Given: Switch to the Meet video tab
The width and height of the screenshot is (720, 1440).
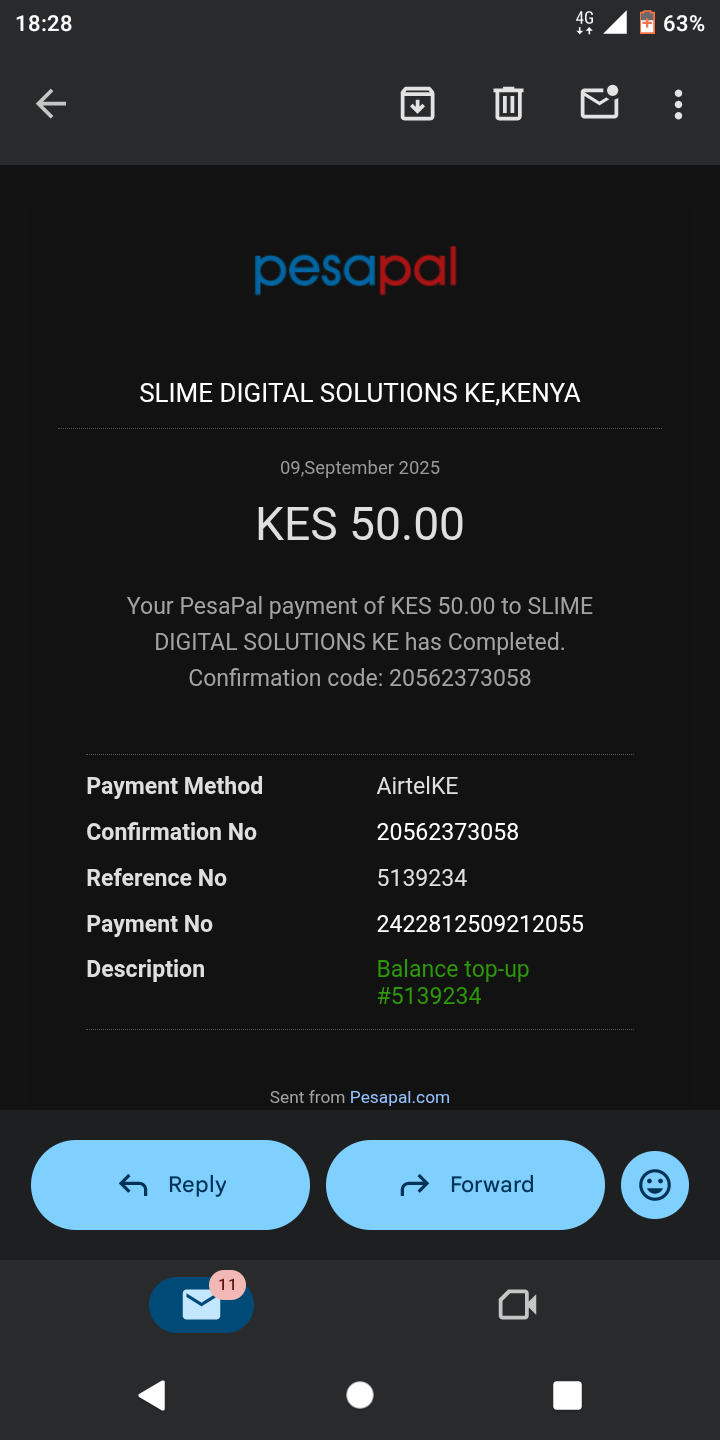Looking at the screenshot, I should [x=517, y=1304].
